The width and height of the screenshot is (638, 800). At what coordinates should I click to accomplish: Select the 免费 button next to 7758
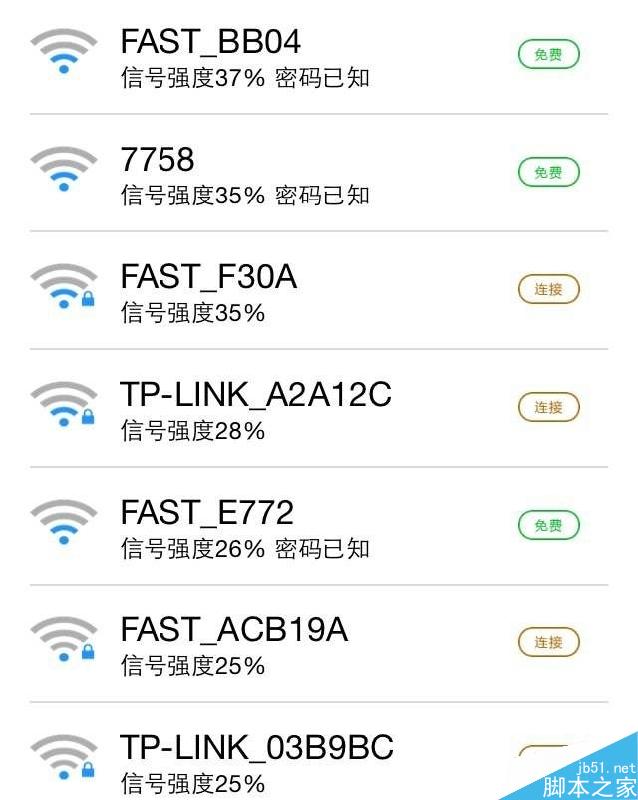pos(548,173)
